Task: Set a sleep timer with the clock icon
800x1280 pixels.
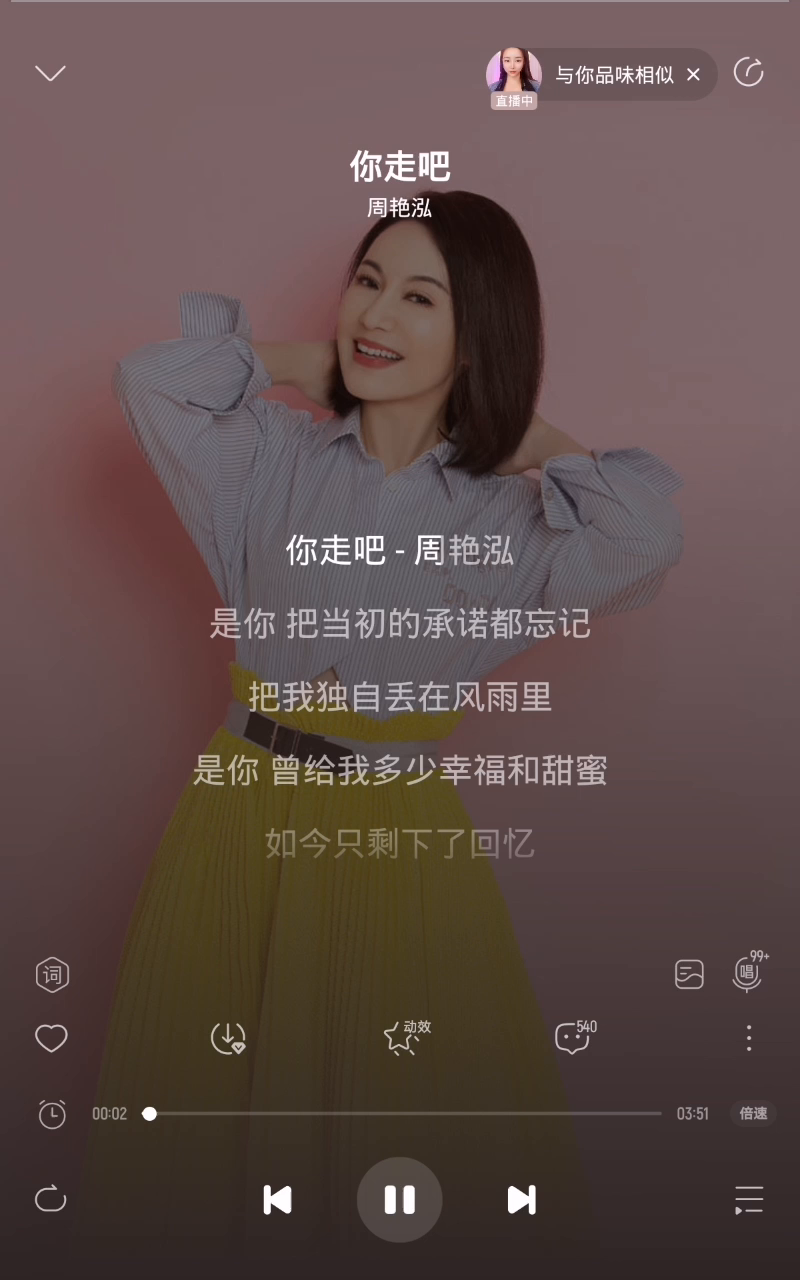Action: (x=52, y=1114)
